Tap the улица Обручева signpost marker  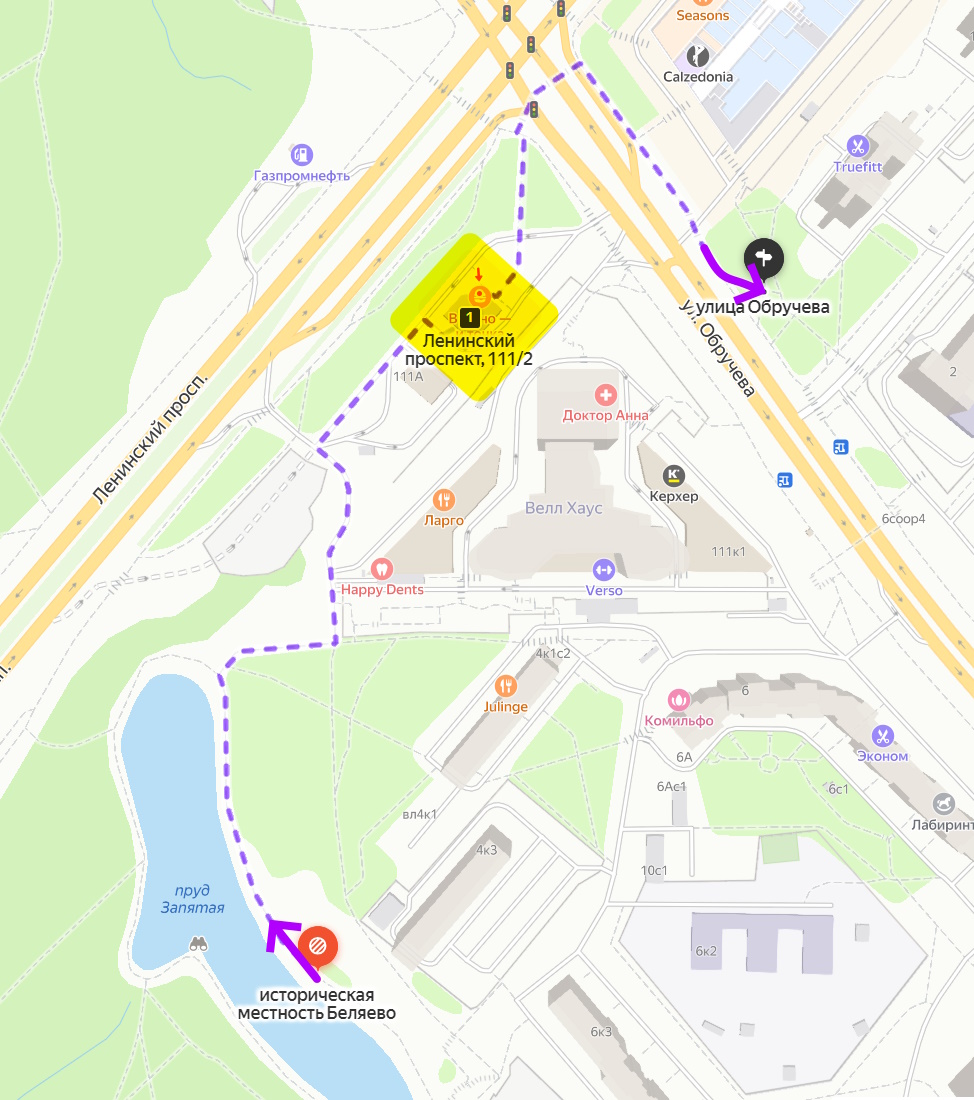[764, 258]
